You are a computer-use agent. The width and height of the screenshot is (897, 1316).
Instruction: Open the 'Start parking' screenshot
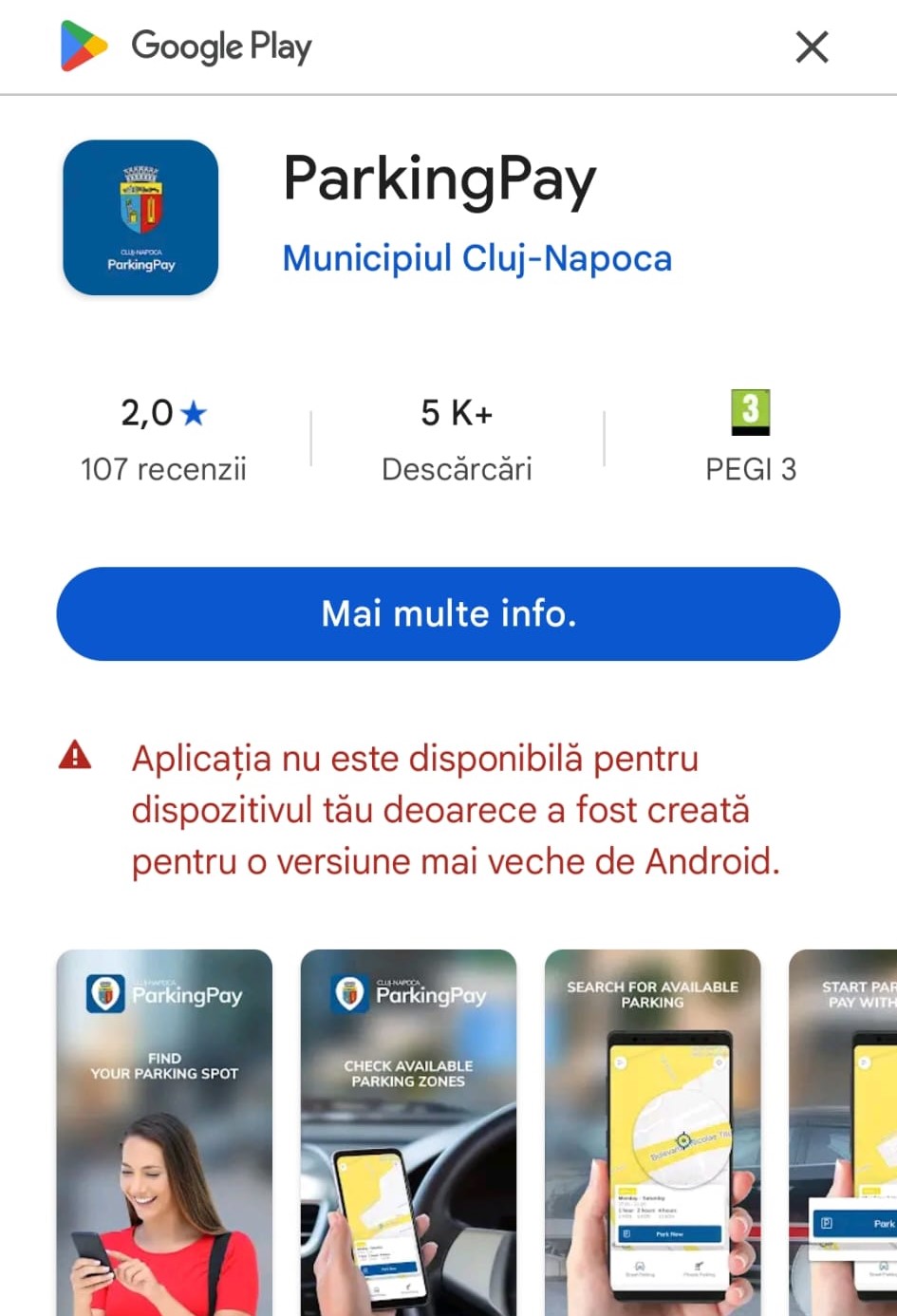845,1130
